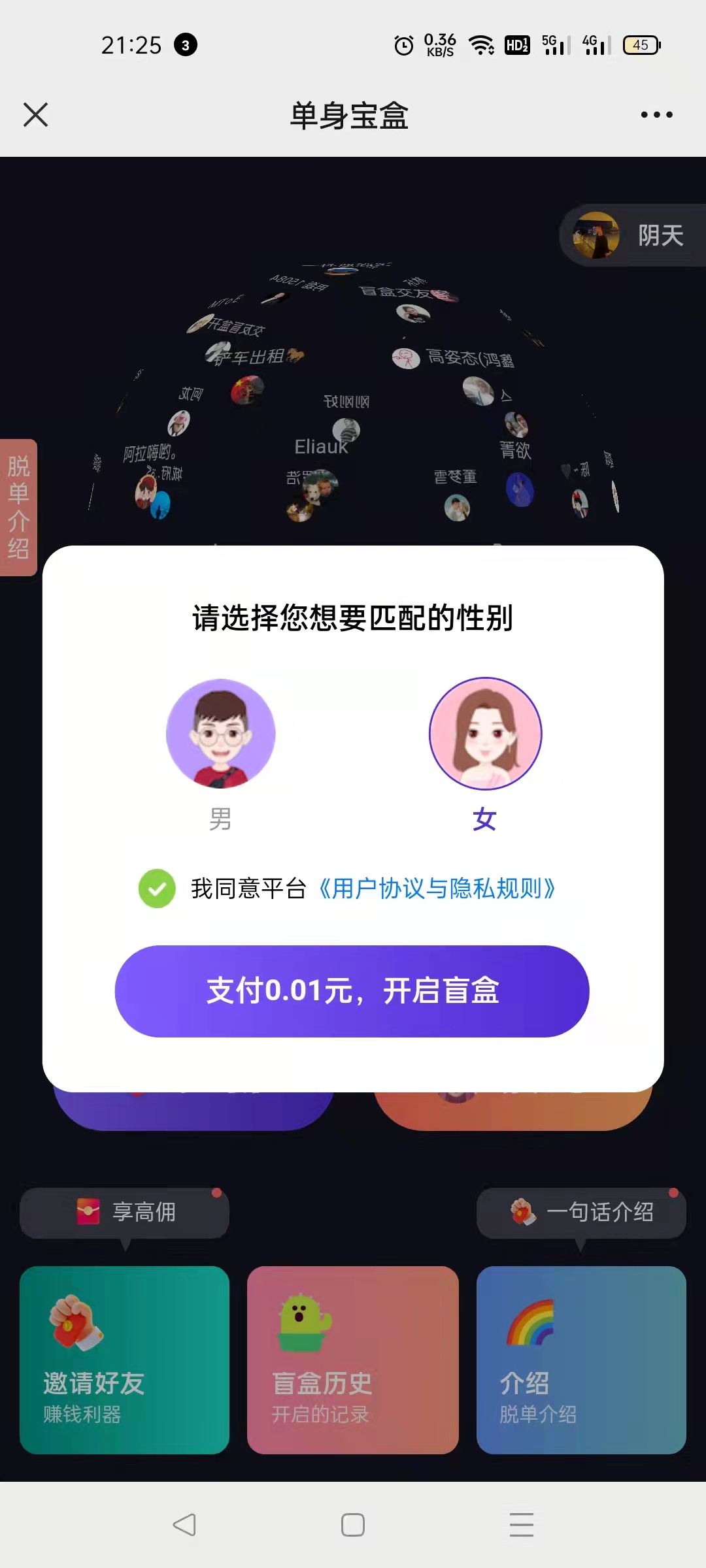Viewport: 706px width, 1568px height.
Task: Open 用户协议与隐私规则 link
Action: coord(437,889)
